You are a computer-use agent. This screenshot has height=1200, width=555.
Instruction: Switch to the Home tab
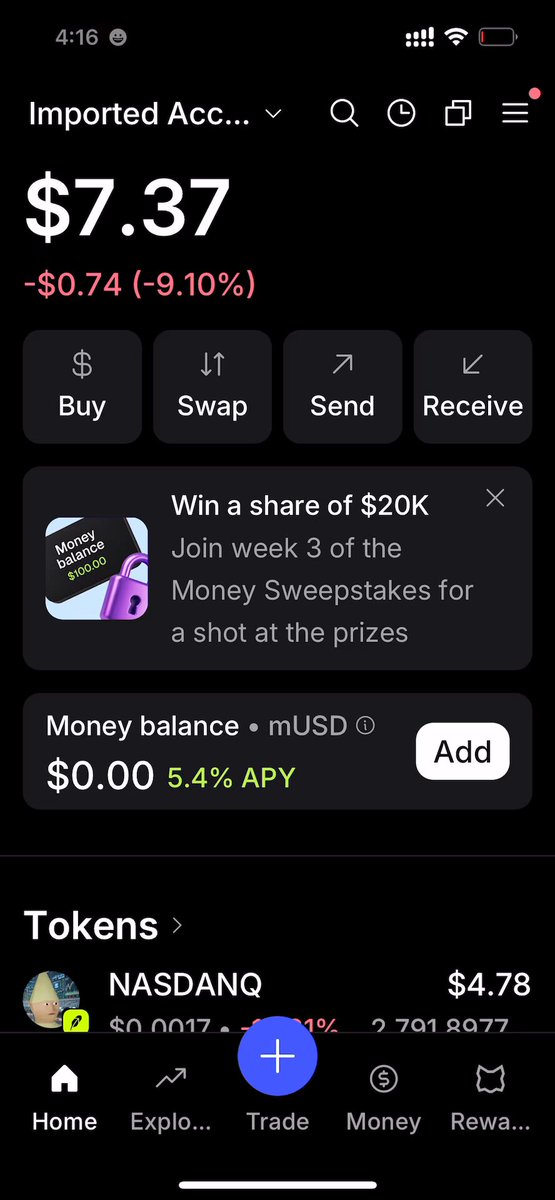click(x=65, y=1096)
